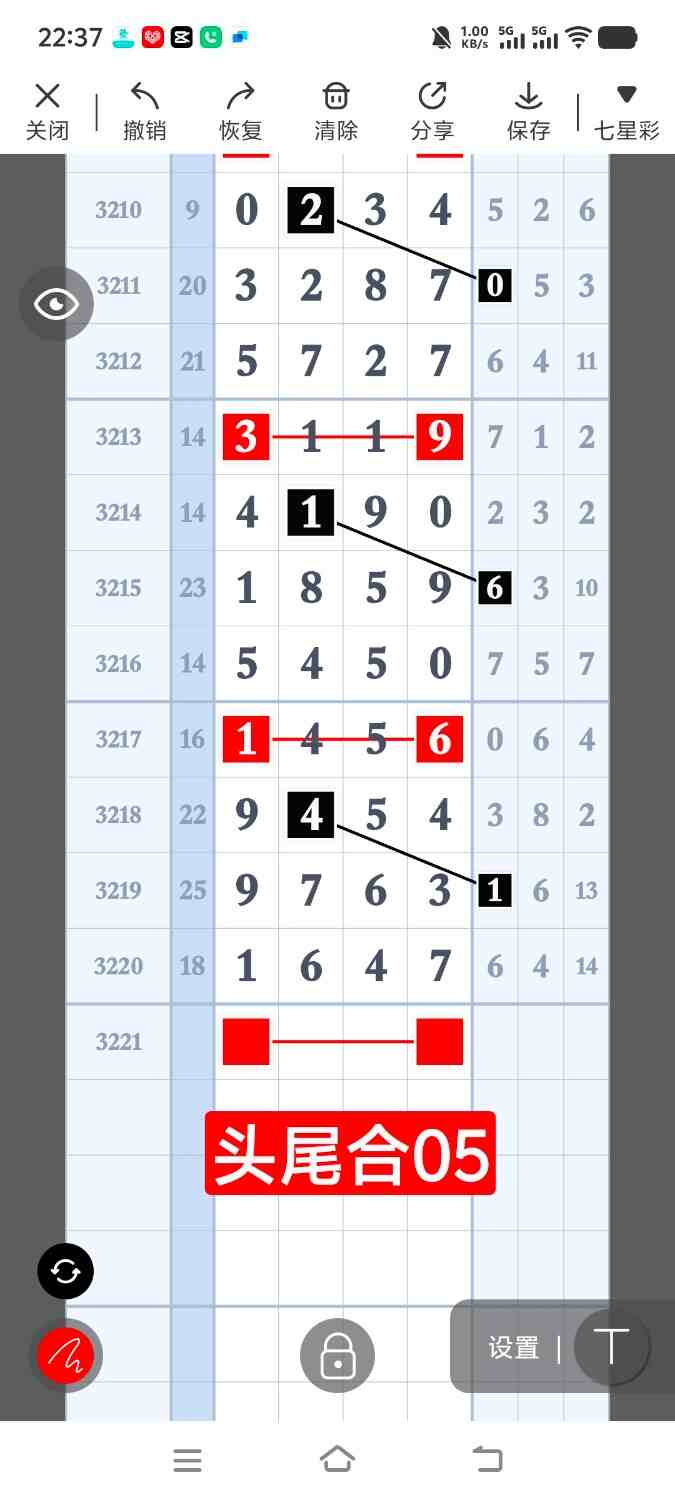Tap the round T text tool button

[611, 1347]
